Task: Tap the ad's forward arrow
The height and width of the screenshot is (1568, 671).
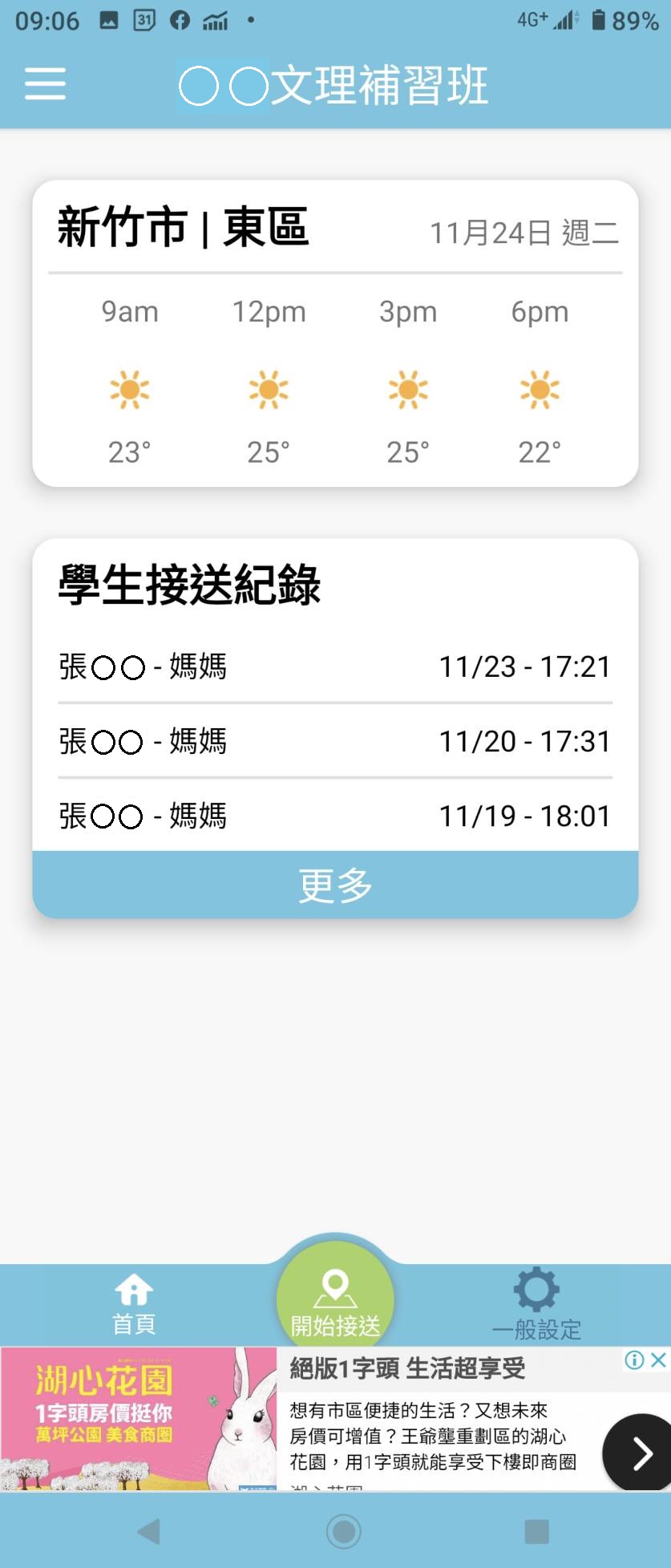Action: [637, 1452]
